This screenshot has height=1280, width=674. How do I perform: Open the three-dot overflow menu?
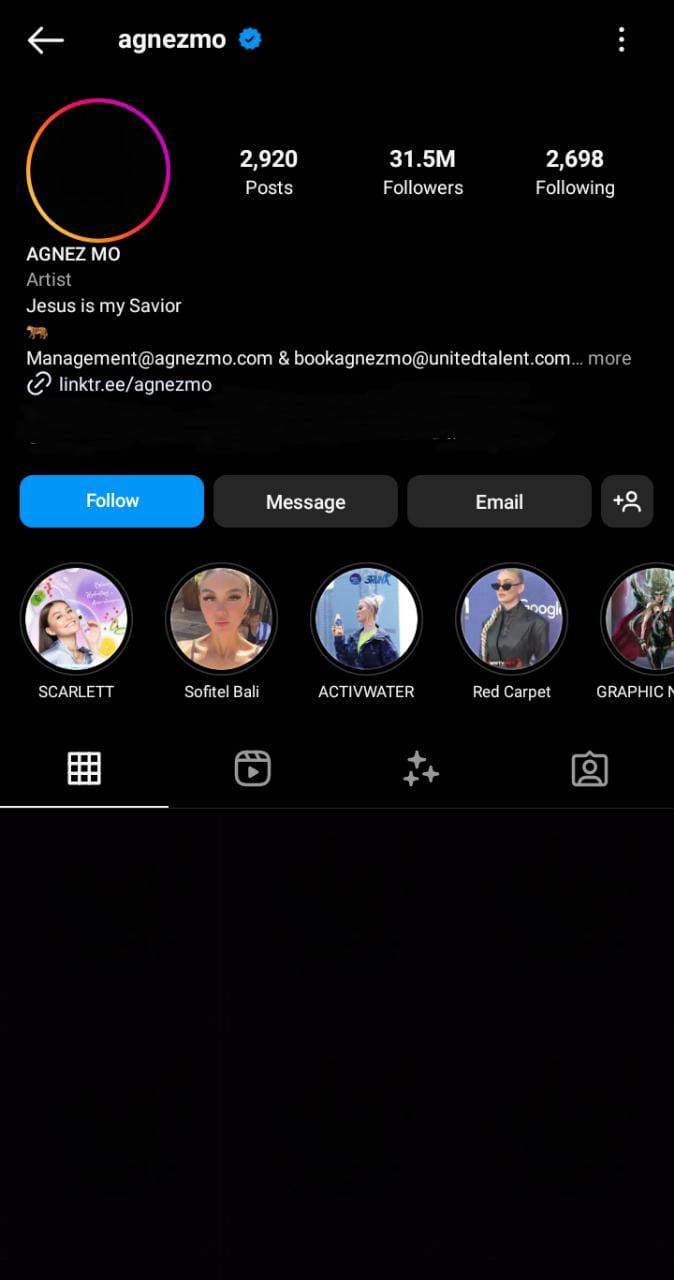tap(621, 40)
